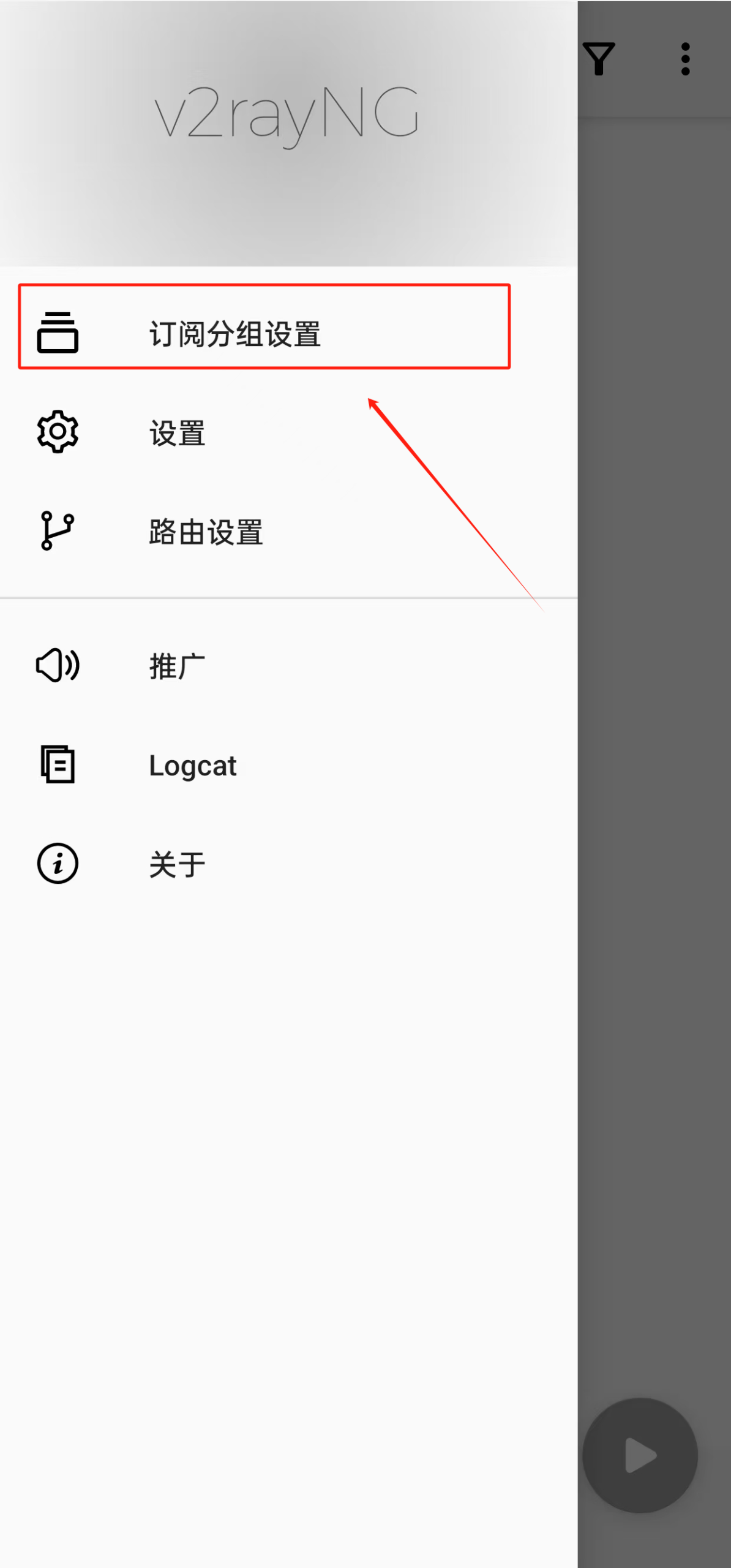
Task: Open 订阅分组设置 subscription group settings
Action: (x=234, y=333)
